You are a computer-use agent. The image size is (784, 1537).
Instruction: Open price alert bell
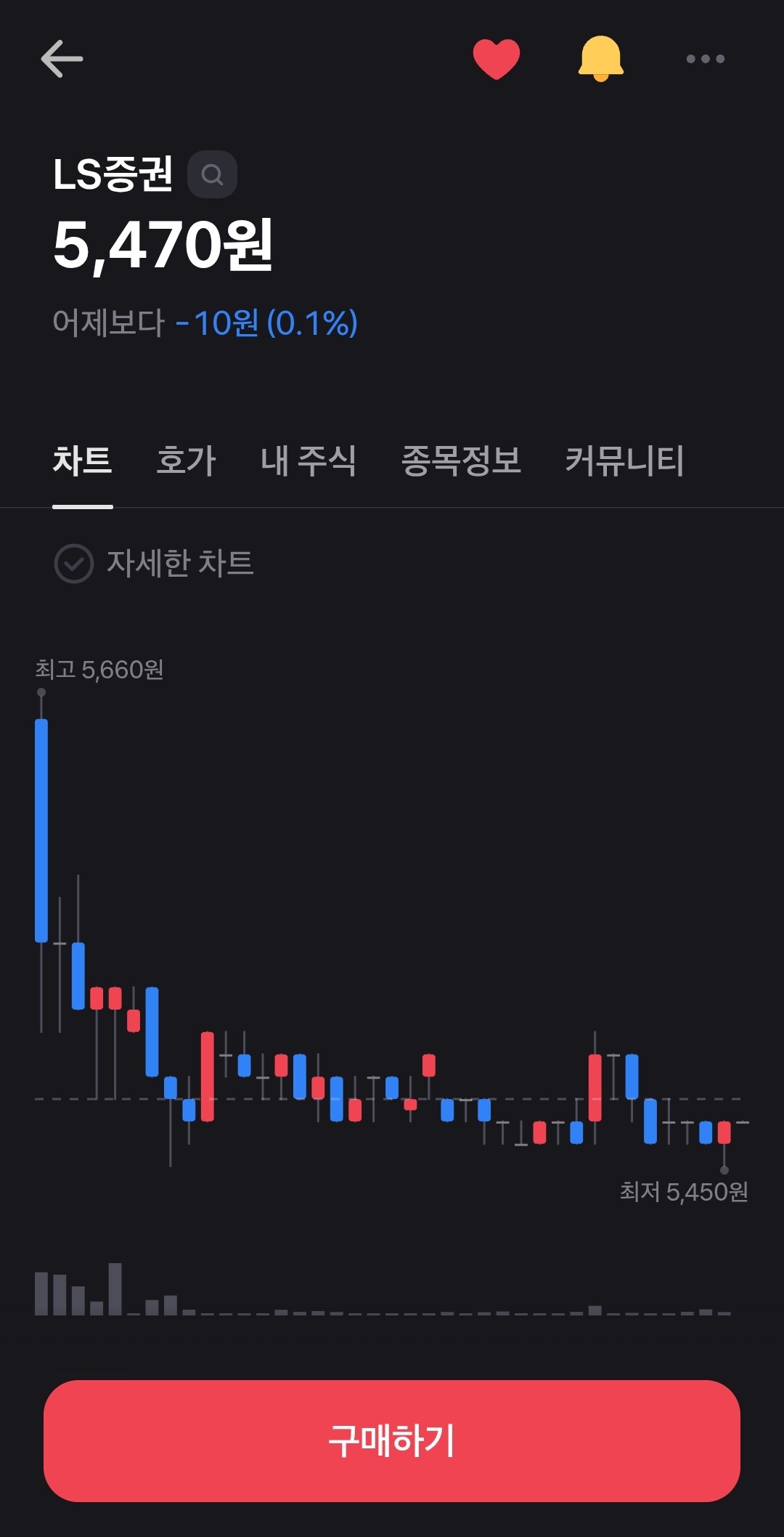tap(601, 59)
